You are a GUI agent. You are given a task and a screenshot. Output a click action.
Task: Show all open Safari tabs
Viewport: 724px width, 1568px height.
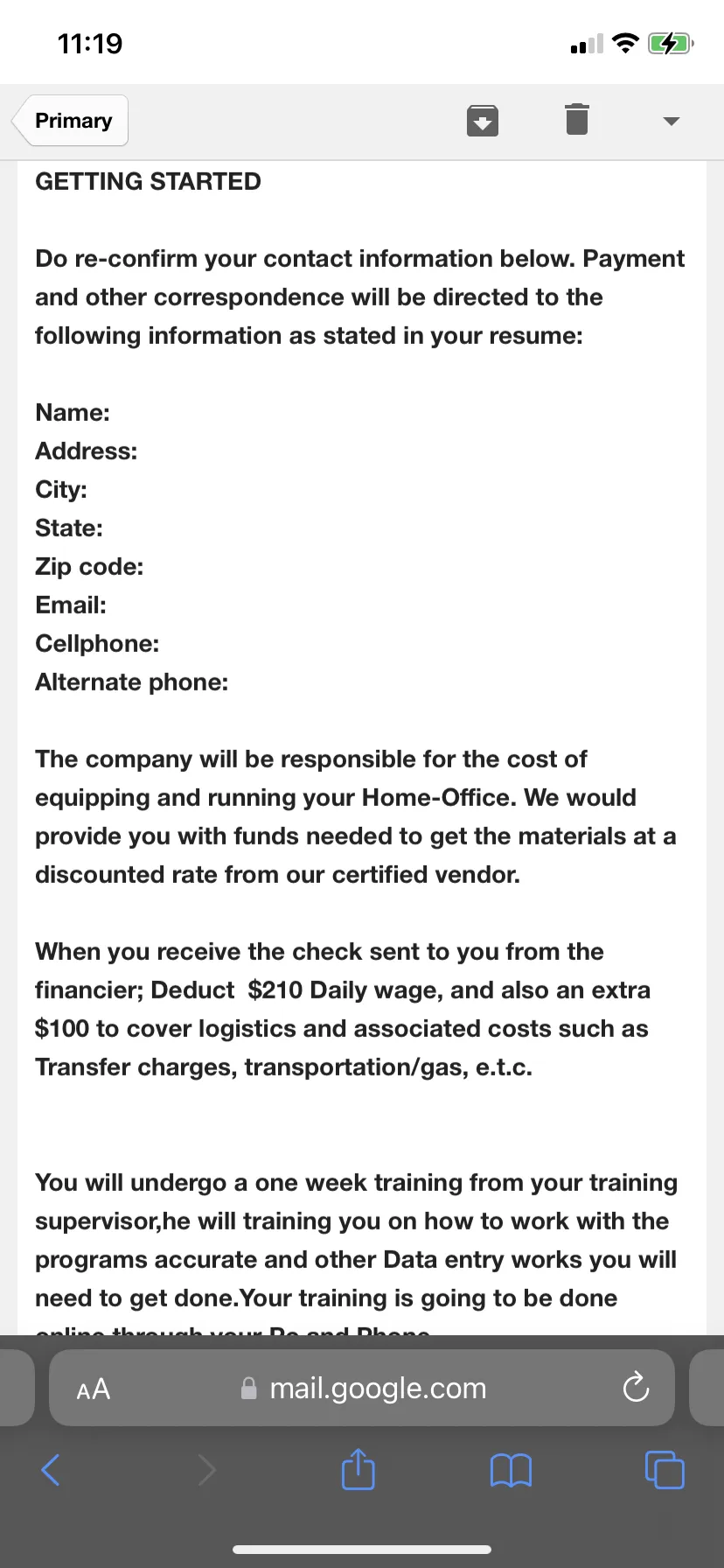point(665,1469)
